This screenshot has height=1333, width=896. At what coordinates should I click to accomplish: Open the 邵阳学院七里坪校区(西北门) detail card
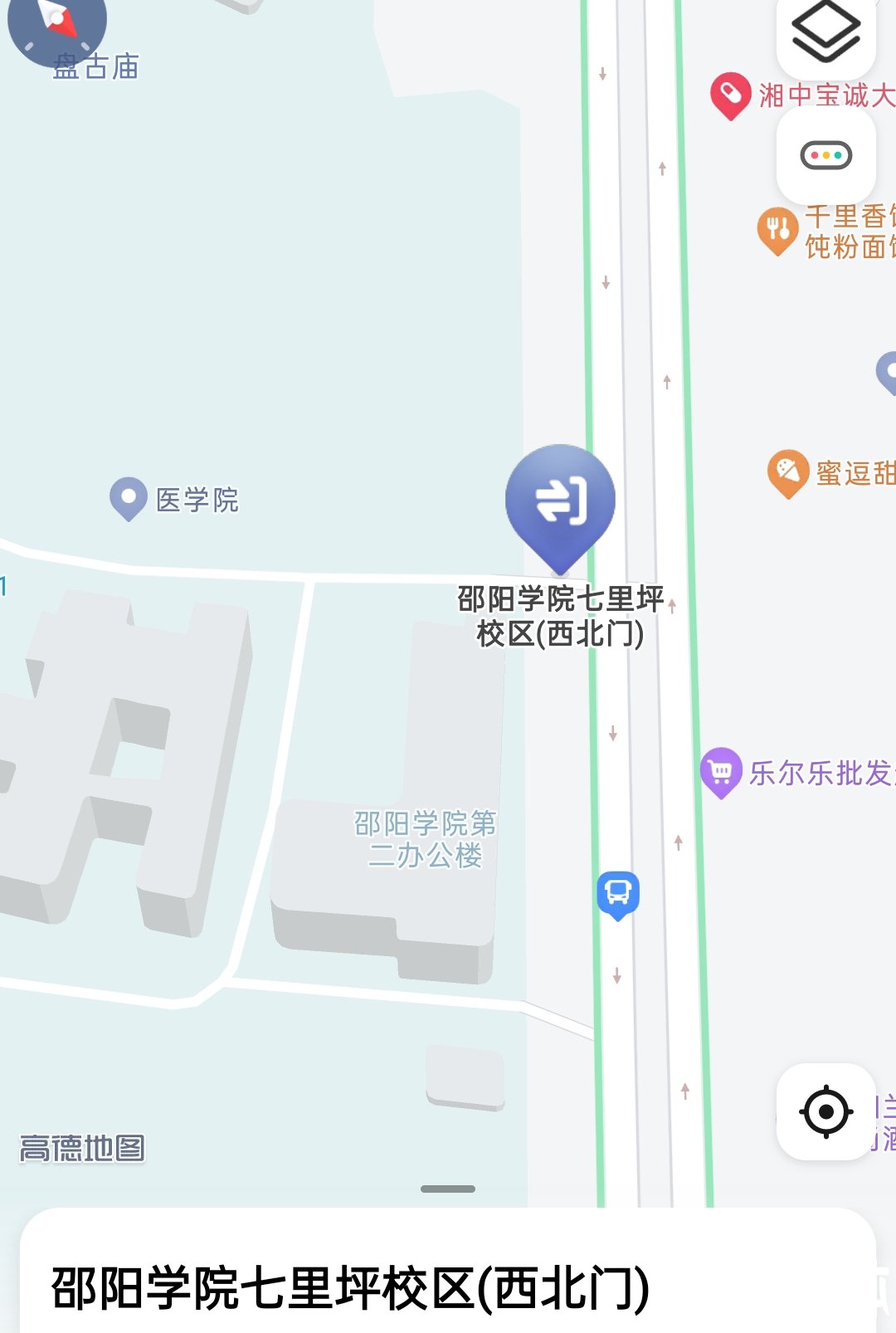pos(350,1288)
